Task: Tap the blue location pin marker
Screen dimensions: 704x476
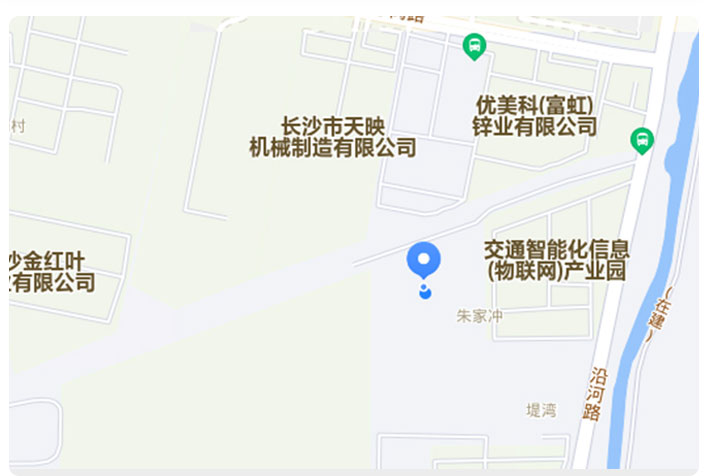Action: (x=424, y=260)
